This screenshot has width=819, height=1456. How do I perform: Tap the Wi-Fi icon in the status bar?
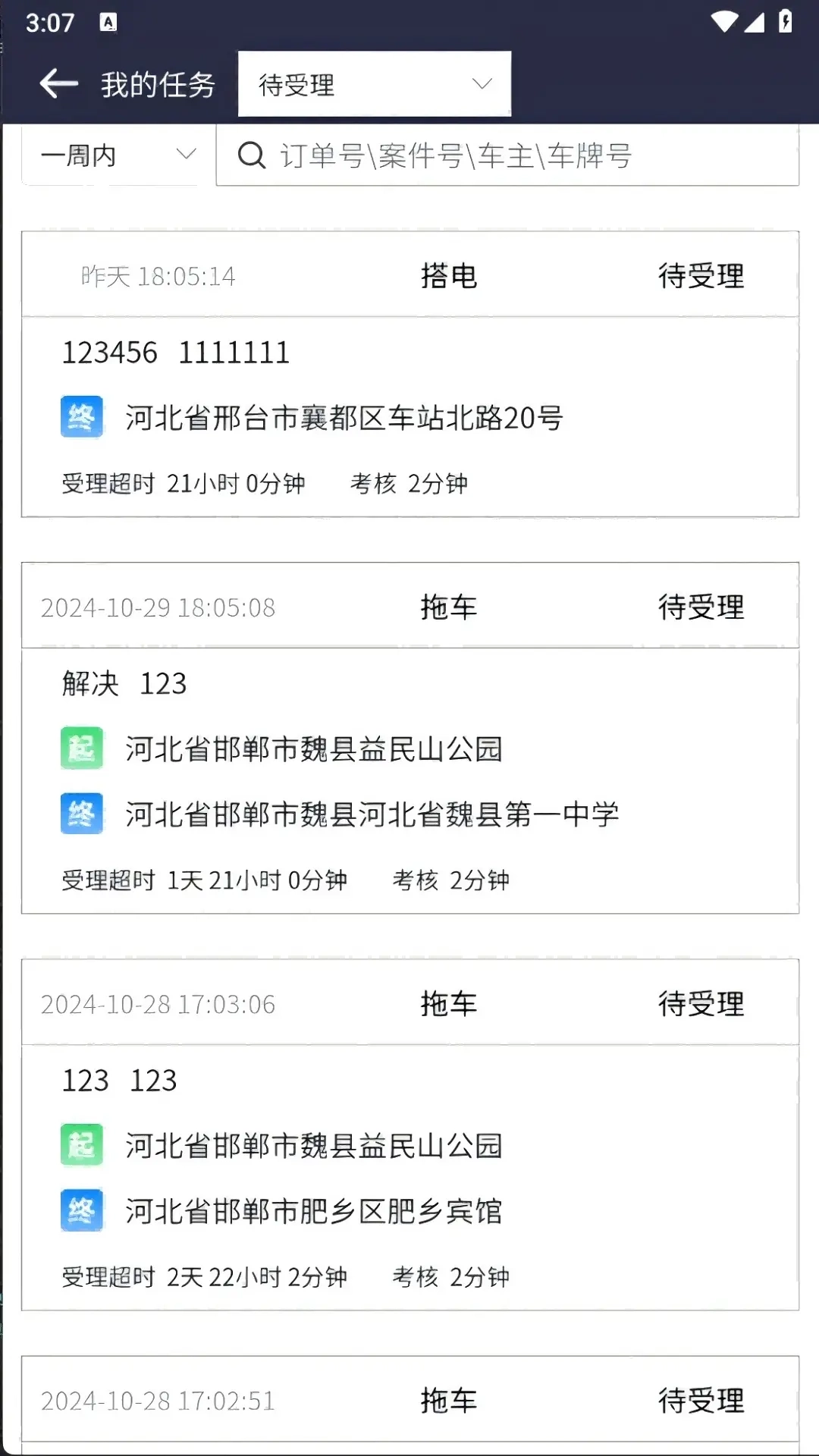[x=723, y=20]
